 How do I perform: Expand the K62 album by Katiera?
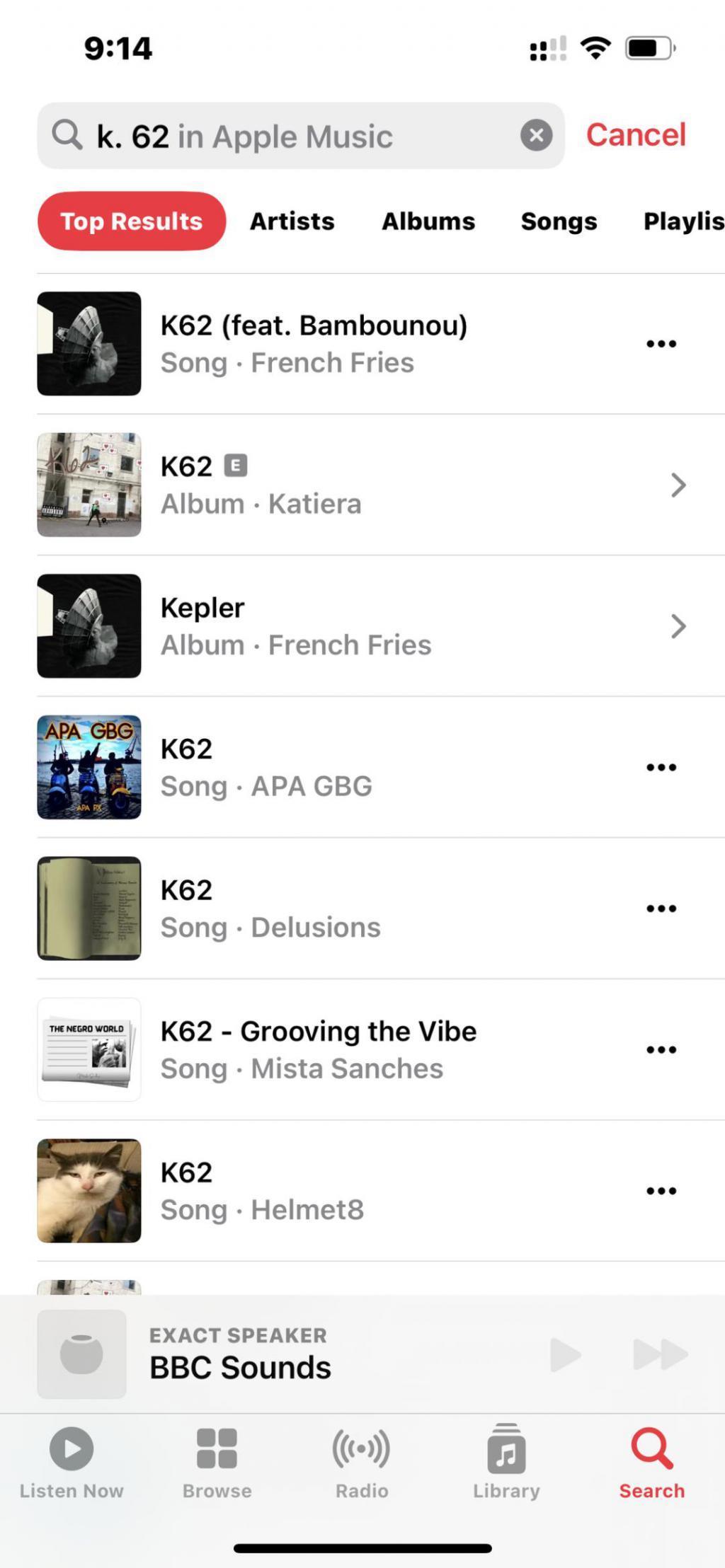(678, 485)
